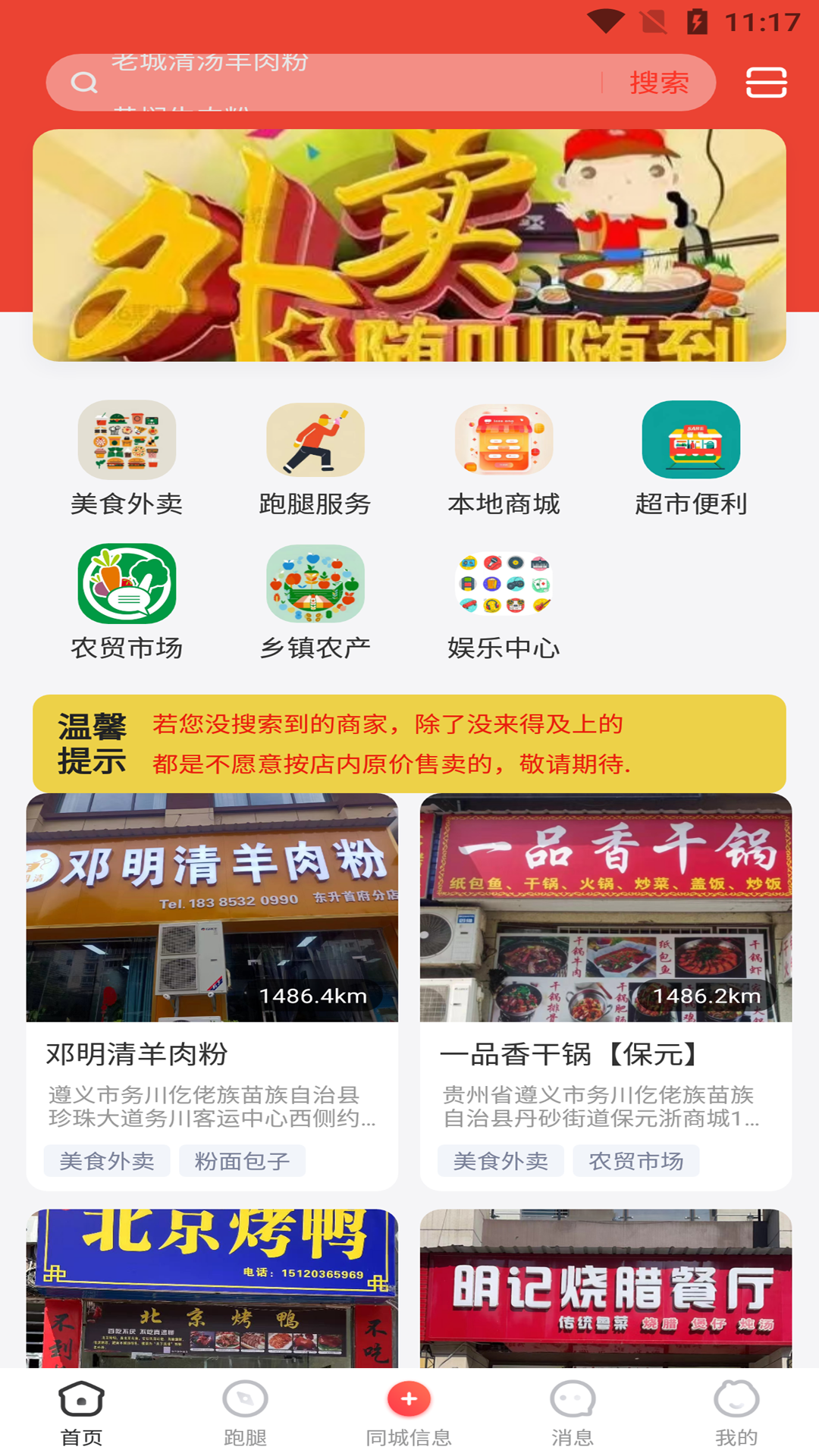Tap the 农贸市场 tag on 一品香干锅 card
Viewport: 819px width, 1456px height.
tap(636, 1160)
